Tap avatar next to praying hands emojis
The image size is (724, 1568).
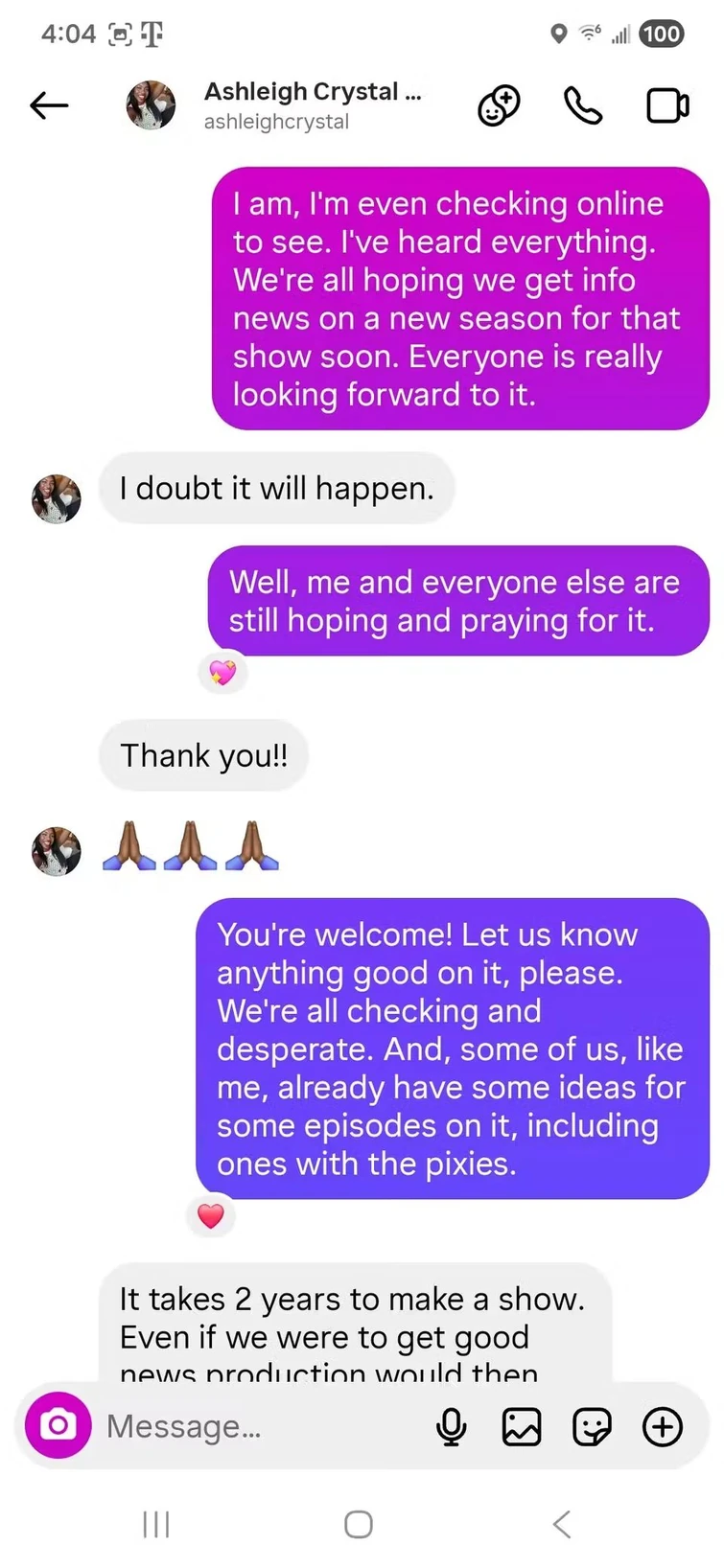point(57,851)
